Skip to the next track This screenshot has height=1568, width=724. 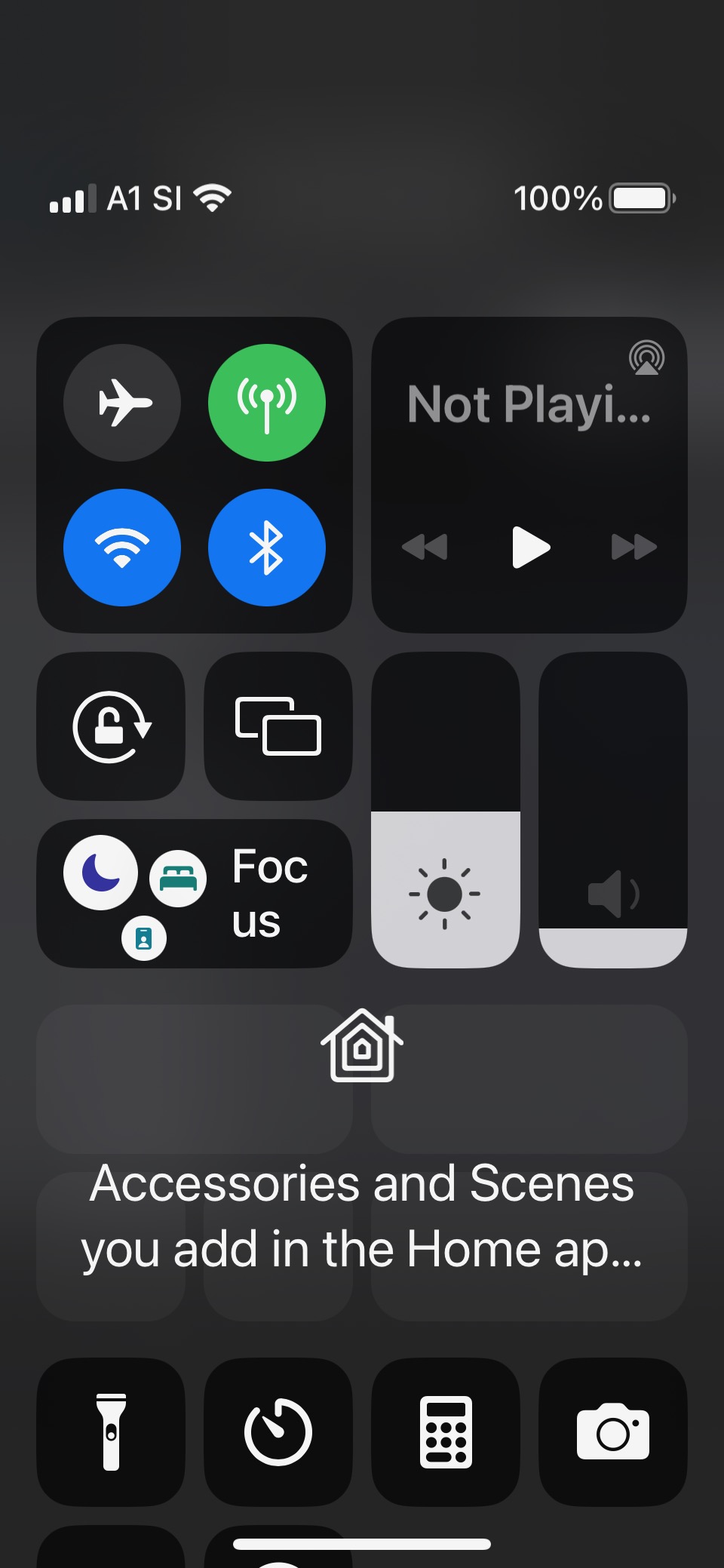(x=634, y=547)
